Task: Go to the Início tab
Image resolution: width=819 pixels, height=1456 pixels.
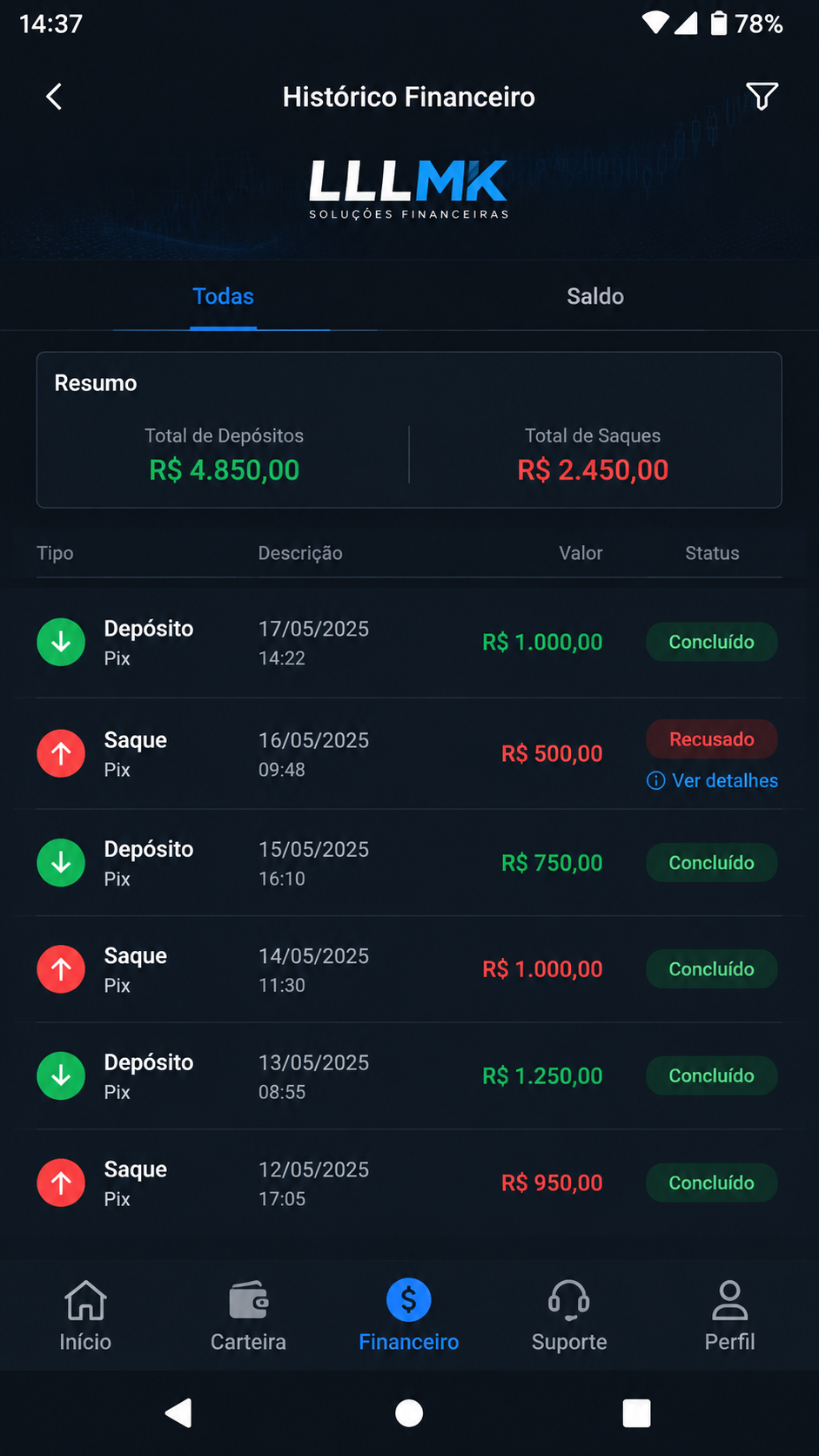Action: 85,1316
